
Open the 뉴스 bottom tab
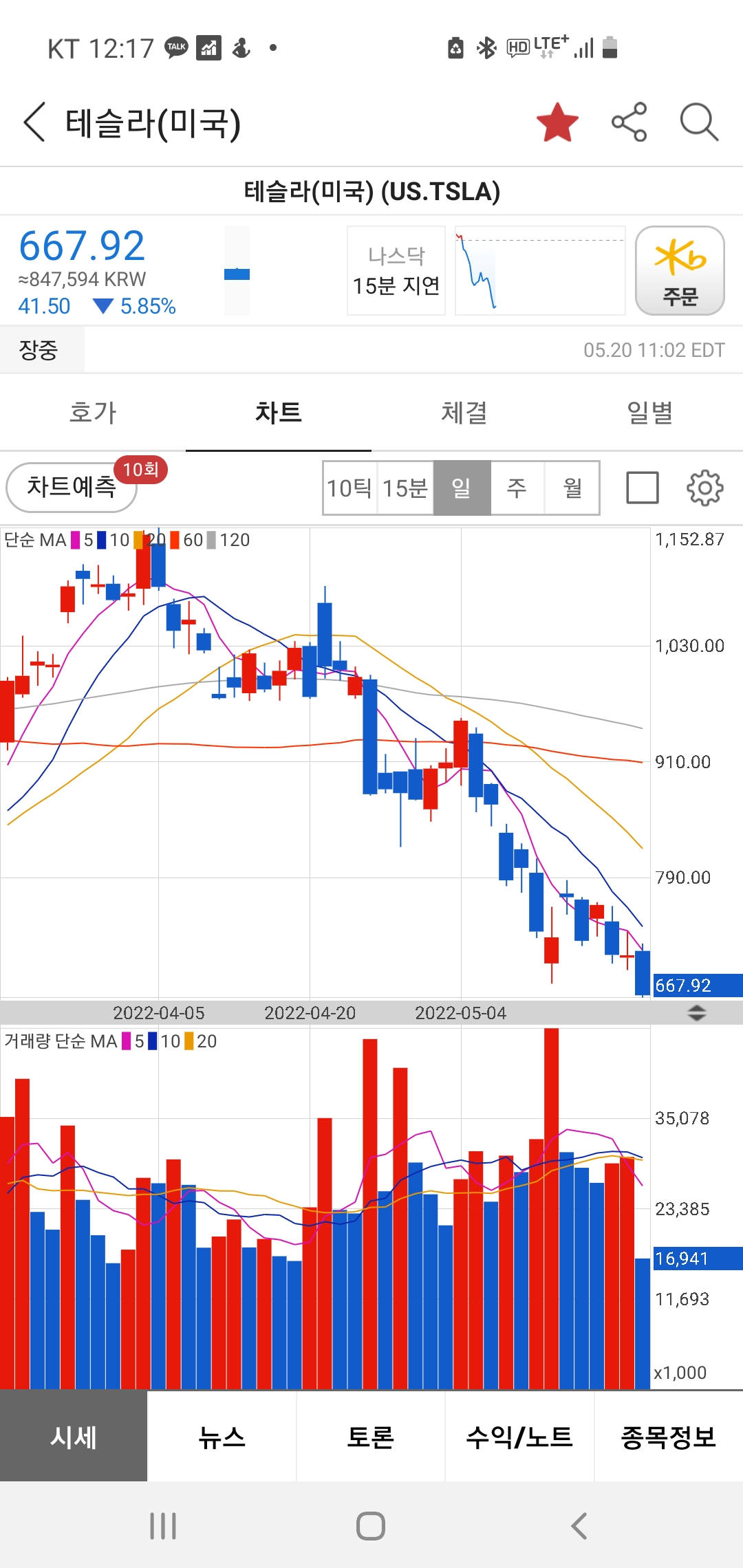[x=222, y=1437]
